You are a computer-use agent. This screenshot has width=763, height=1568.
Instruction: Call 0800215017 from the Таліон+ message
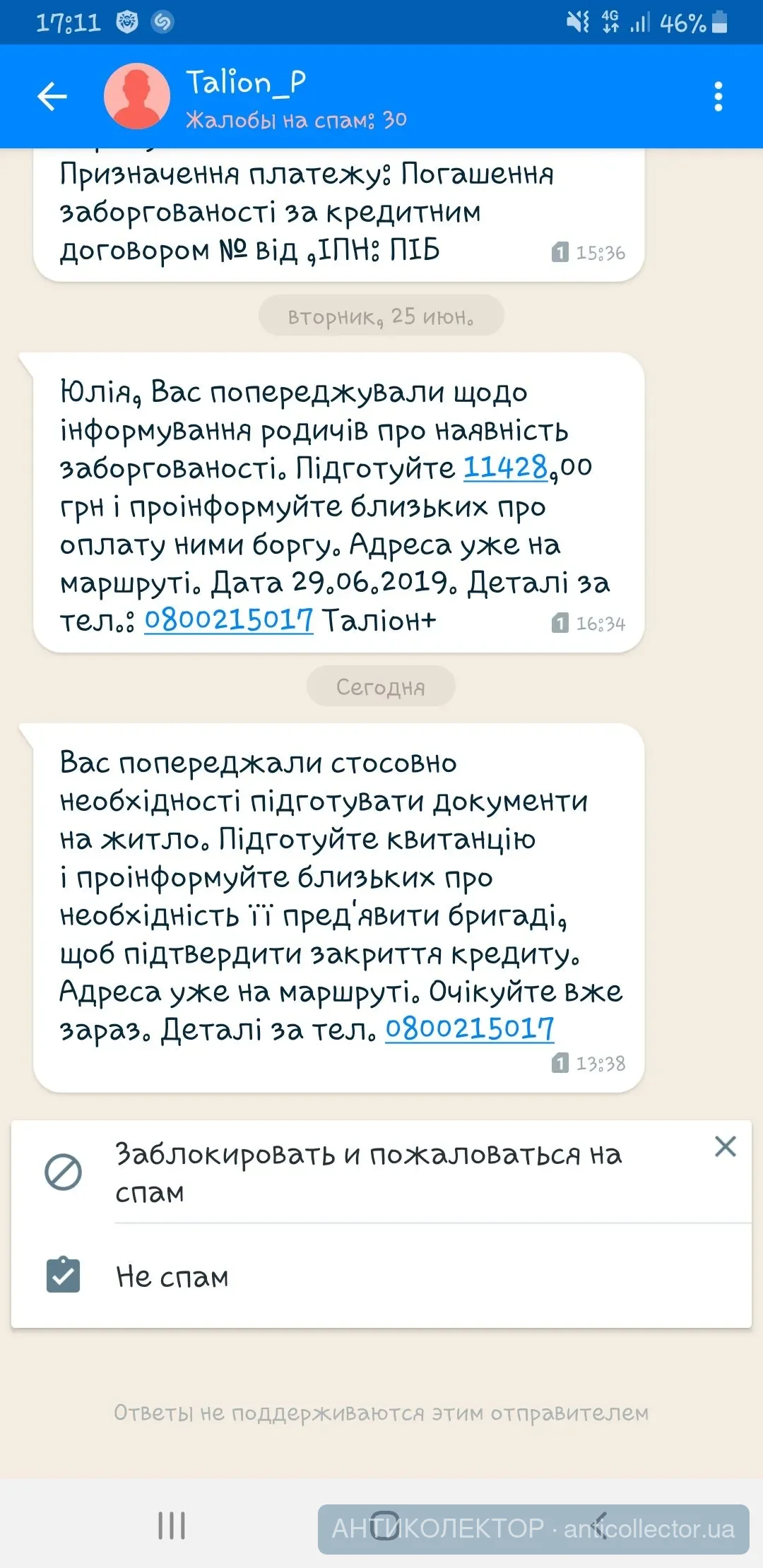pos(229,620)
